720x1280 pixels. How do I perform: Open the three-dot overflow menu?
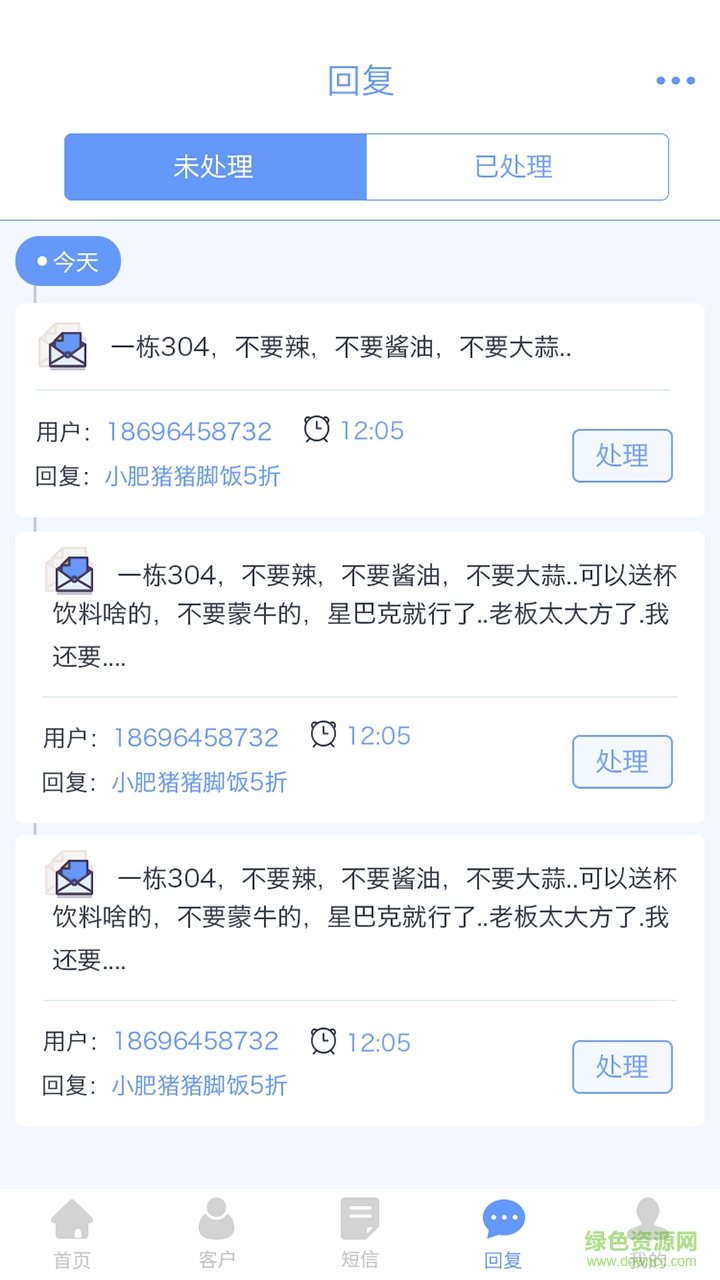(675, 81)
